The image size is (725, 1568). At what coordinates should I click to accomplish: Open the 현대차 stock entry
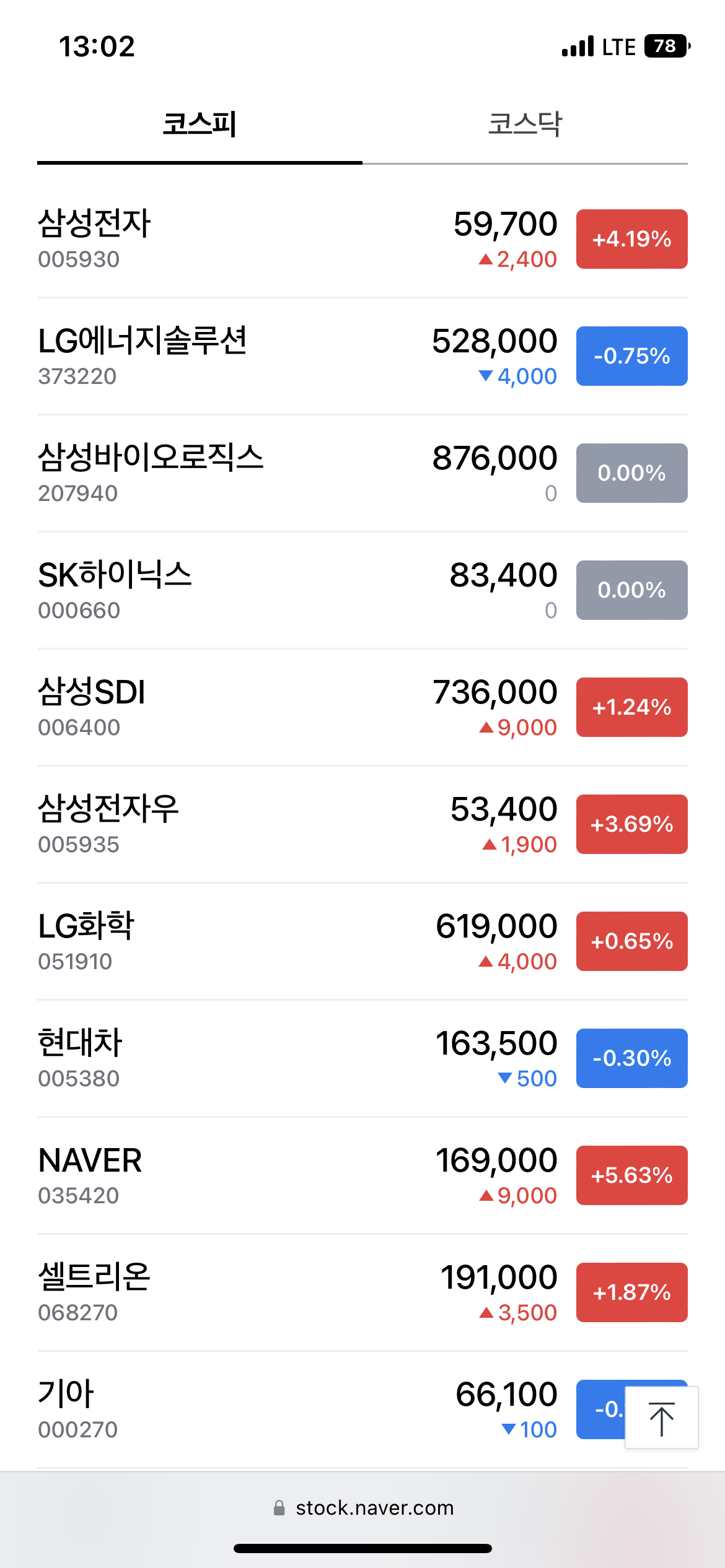(362, 1059)
